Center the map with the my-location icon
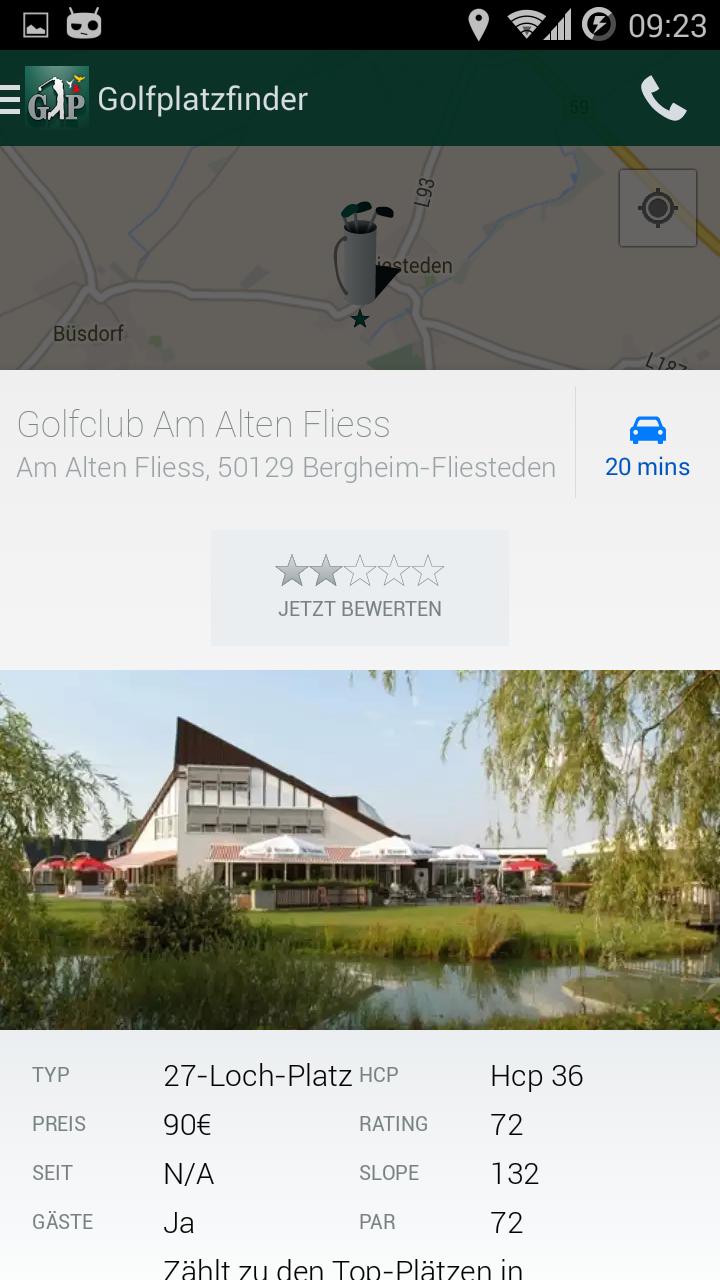This screenshot has width=720, height=1280. pyautogui.click(x=656, y=209)
